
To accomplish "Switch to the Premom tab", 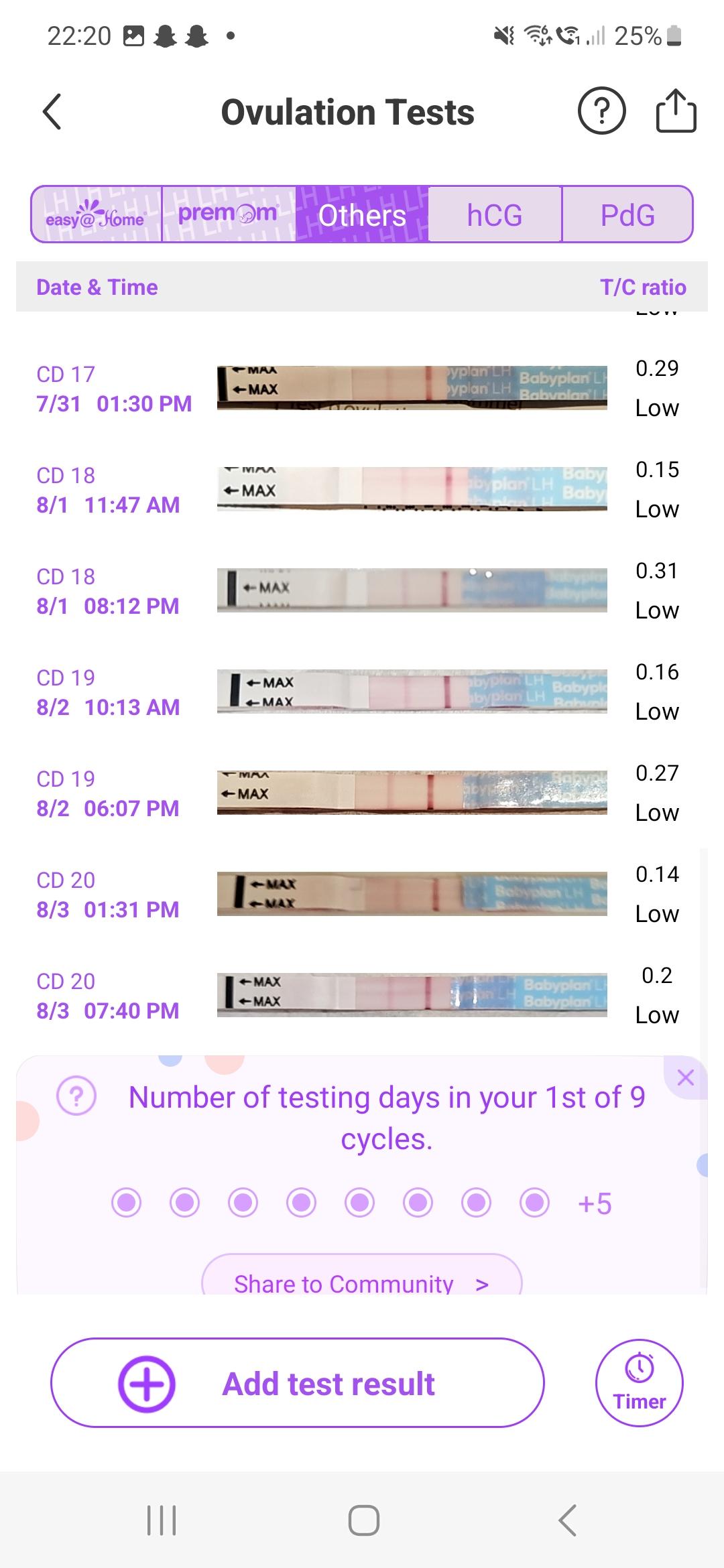I will 229,214.
